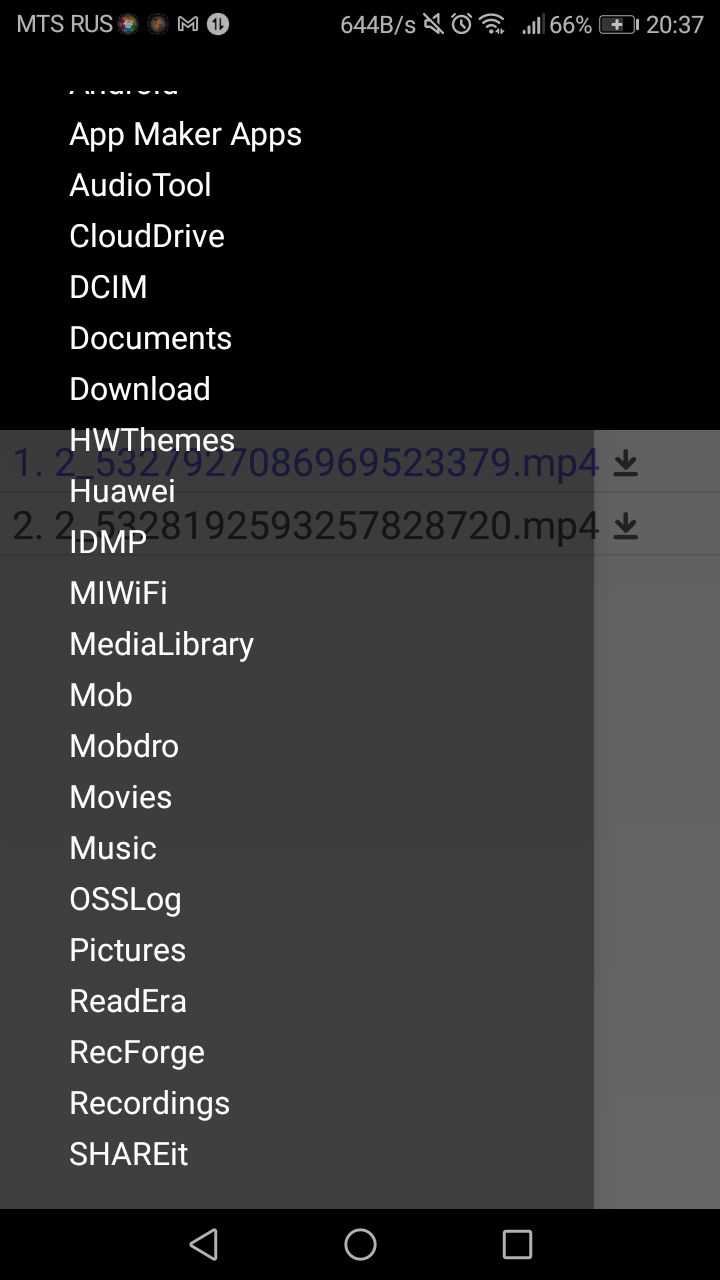Open the Mobdro folder
The height and width of the screenshot is (1280, 720).
click(124, 746)
